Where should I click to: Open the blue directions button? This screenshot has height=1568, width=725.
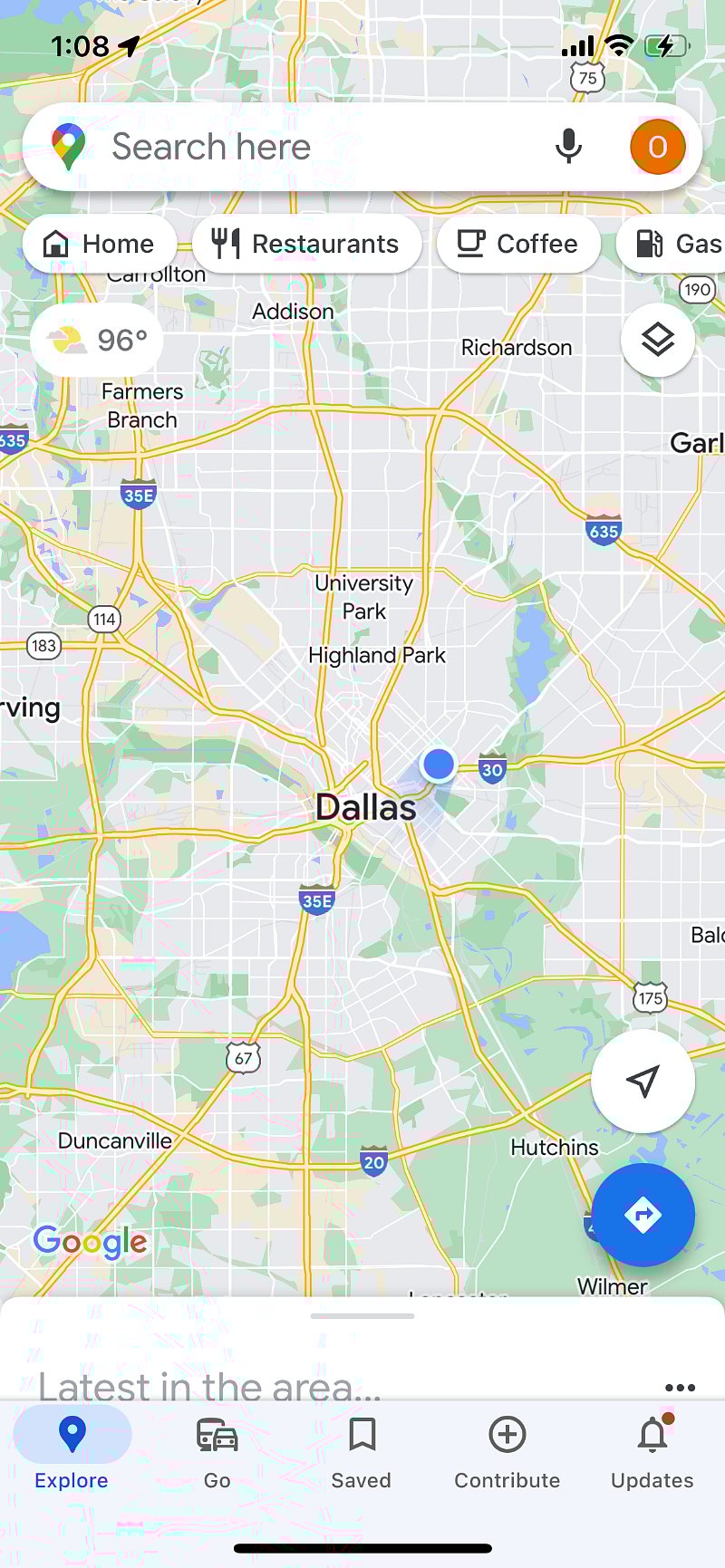[x=643, y=1215]
